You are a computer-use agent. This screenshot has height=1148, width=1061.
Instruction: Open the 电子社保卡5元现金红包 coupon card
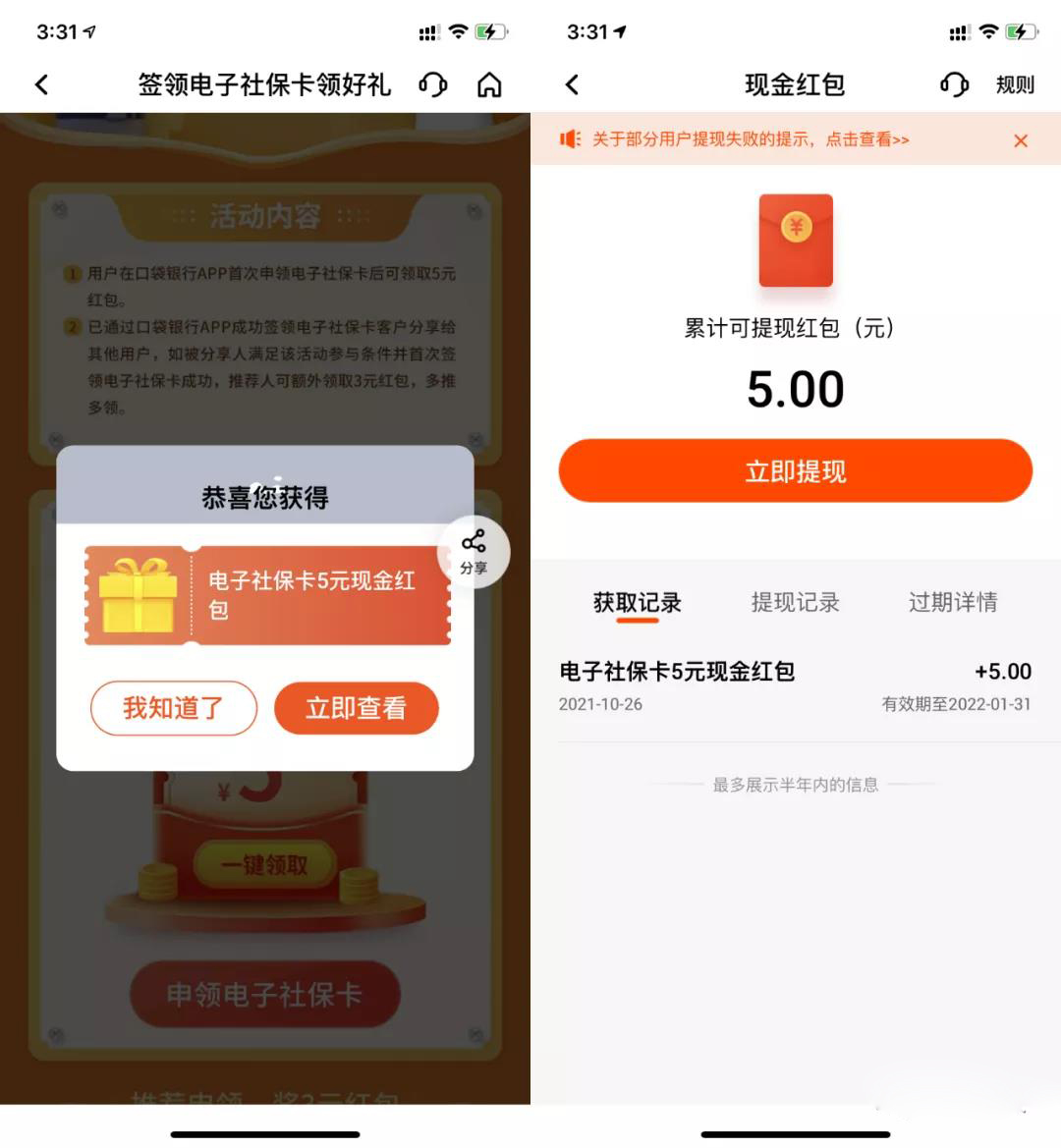pos(267,595)
